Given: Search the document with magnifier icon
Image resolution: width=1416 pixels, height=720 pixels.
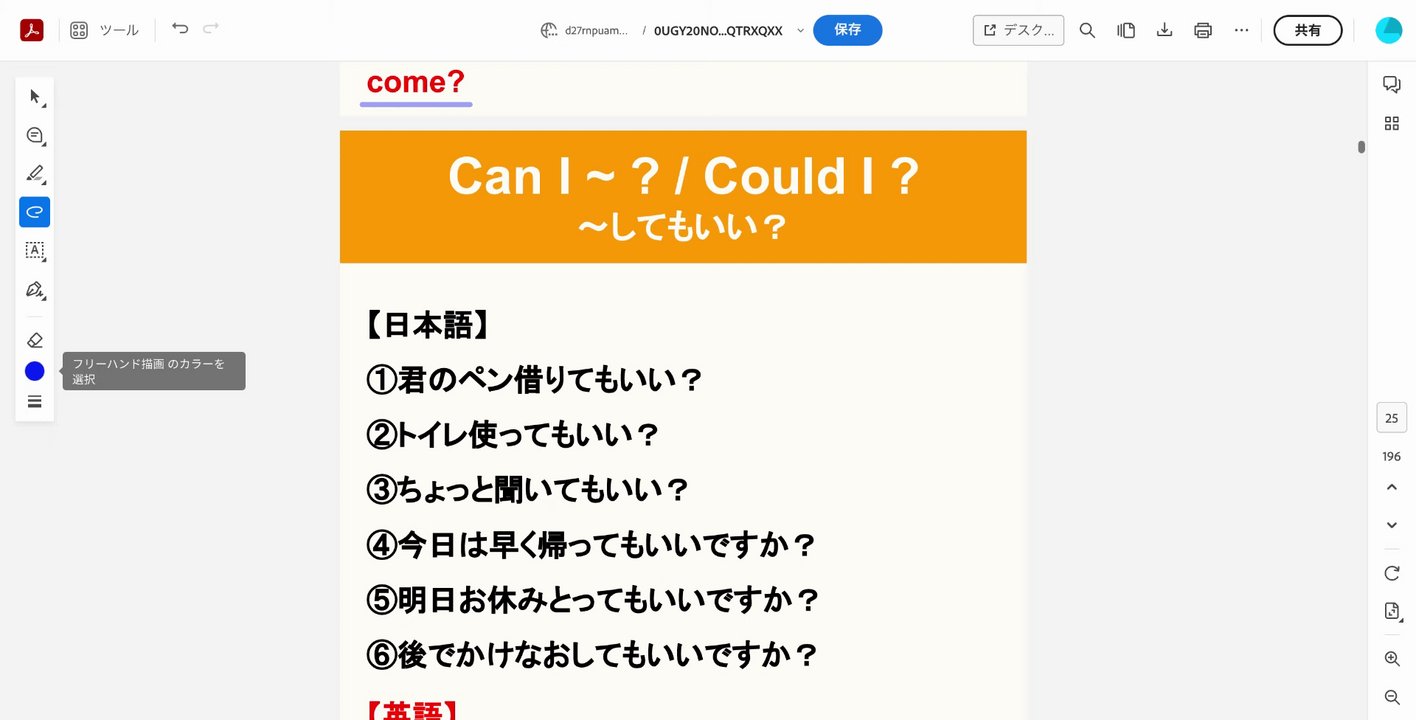Looking at the screenshot, I should 1087,30.
